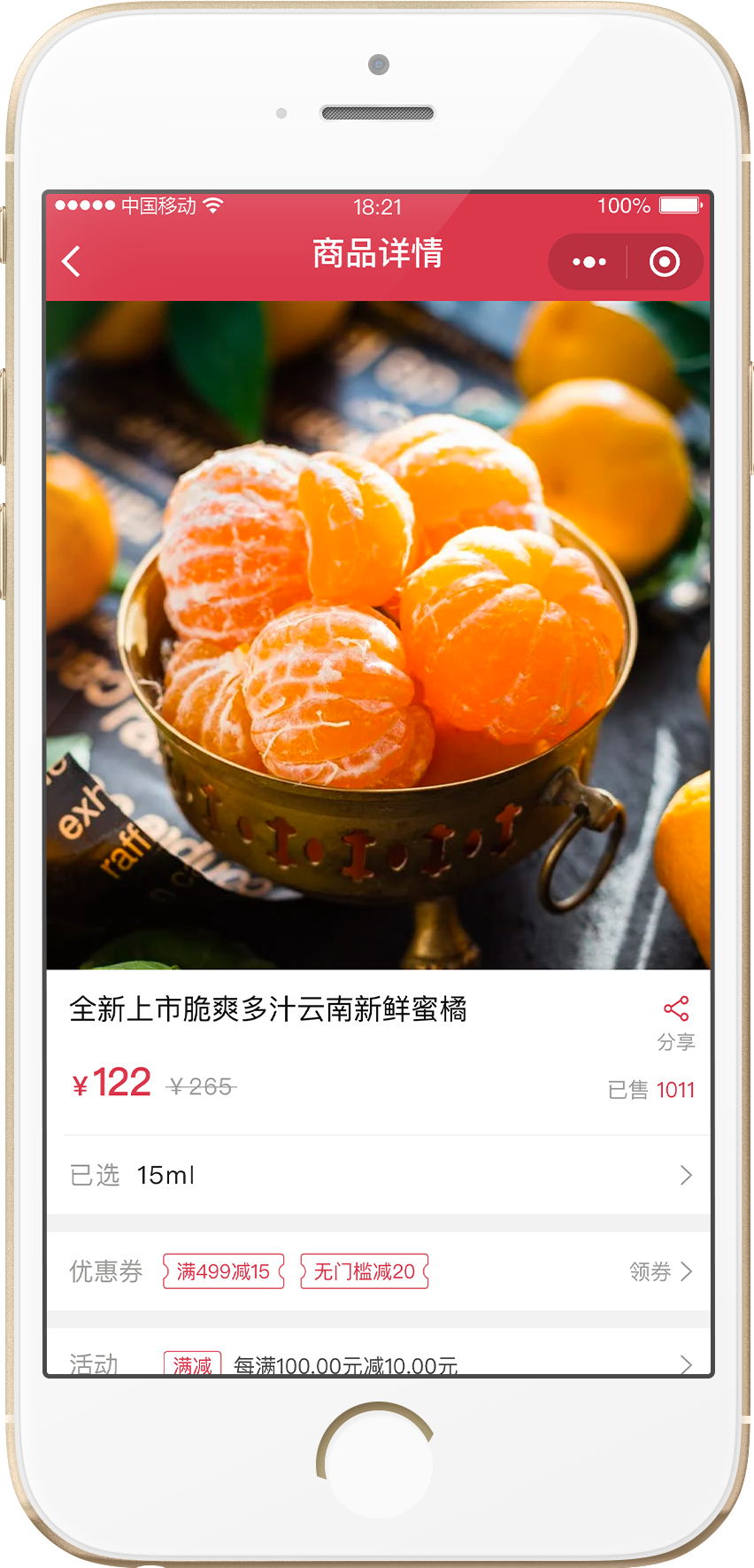Select the 满499减15 coupon tag
The width and height of the screenshot is (754, 1568).
click(x=223, y=1272)
